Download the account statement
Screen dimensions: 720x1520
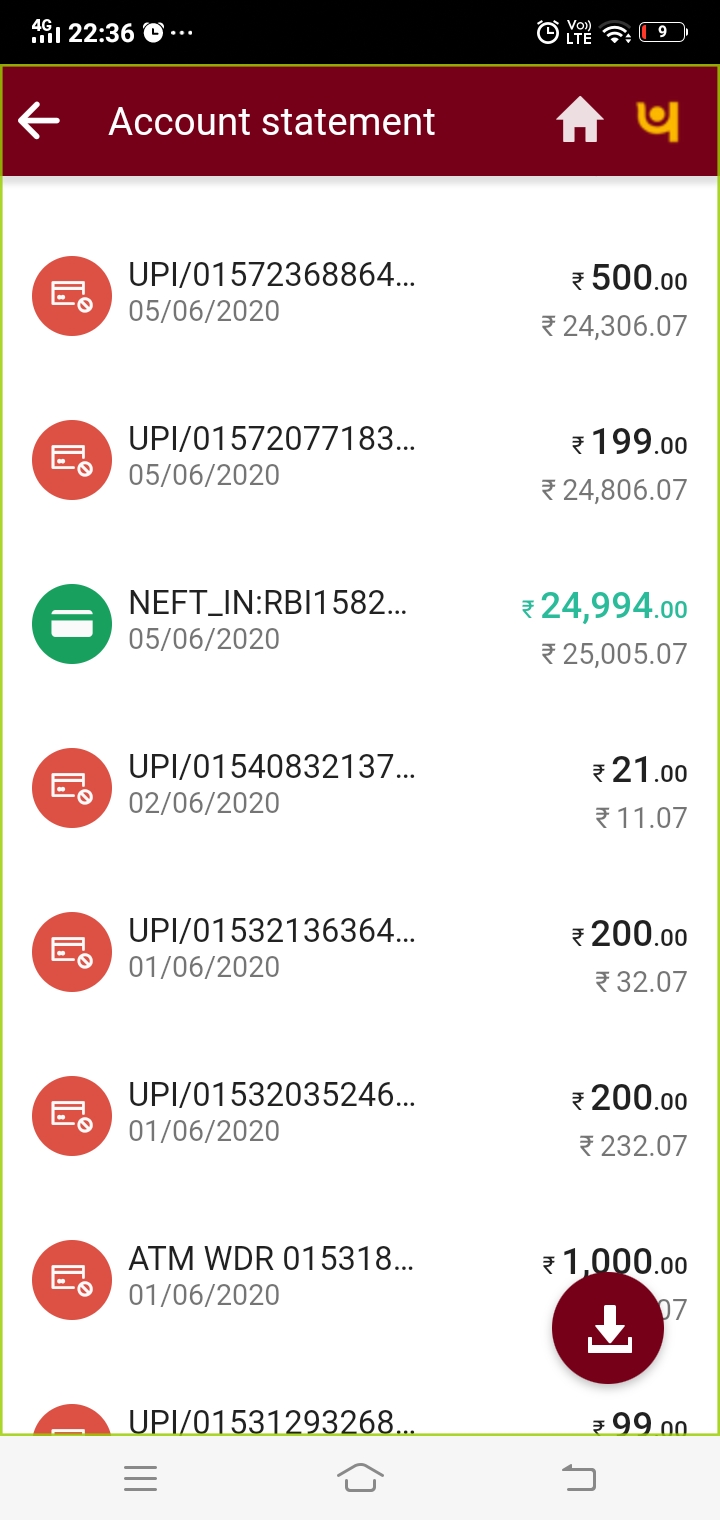[608, 1328]
